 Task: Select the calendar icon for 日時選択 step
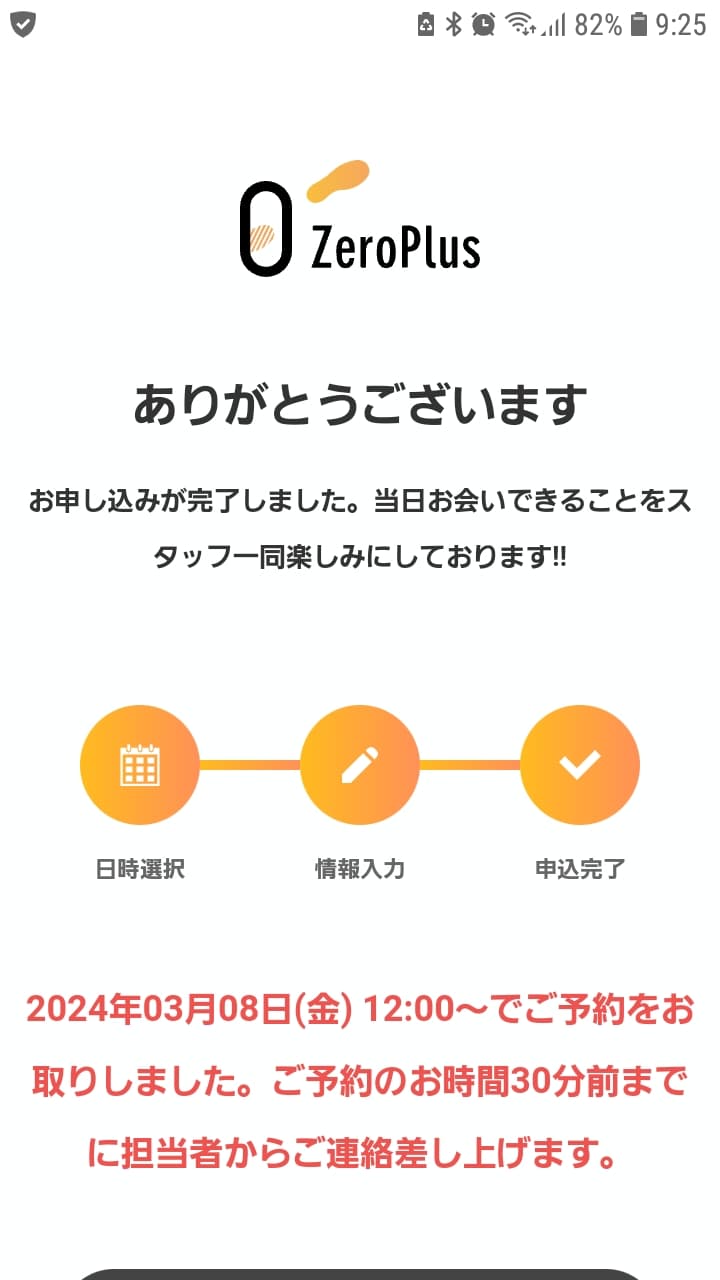[x=140, y=763]
